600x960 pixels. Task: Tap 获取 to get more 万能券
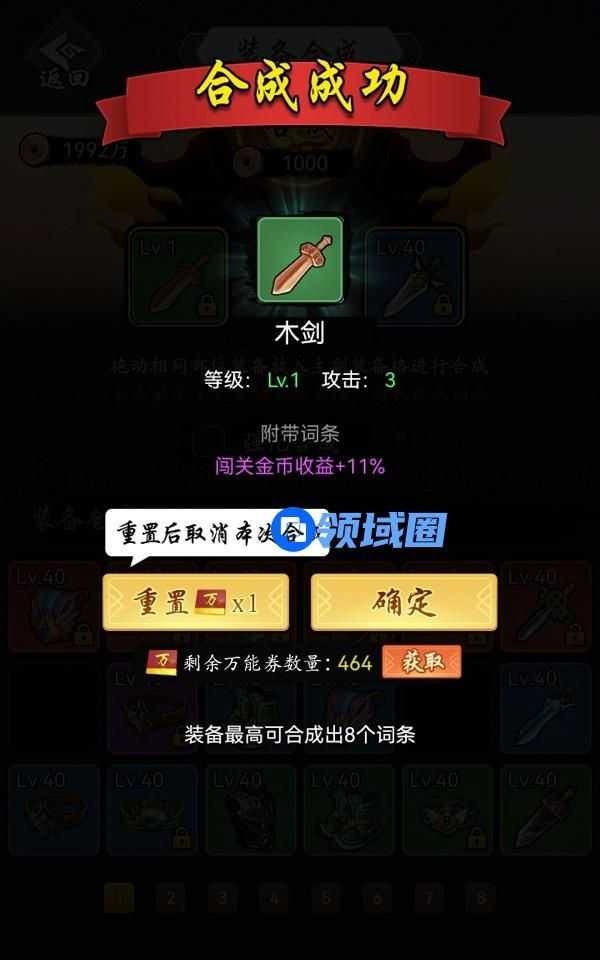tap(422, 662)
